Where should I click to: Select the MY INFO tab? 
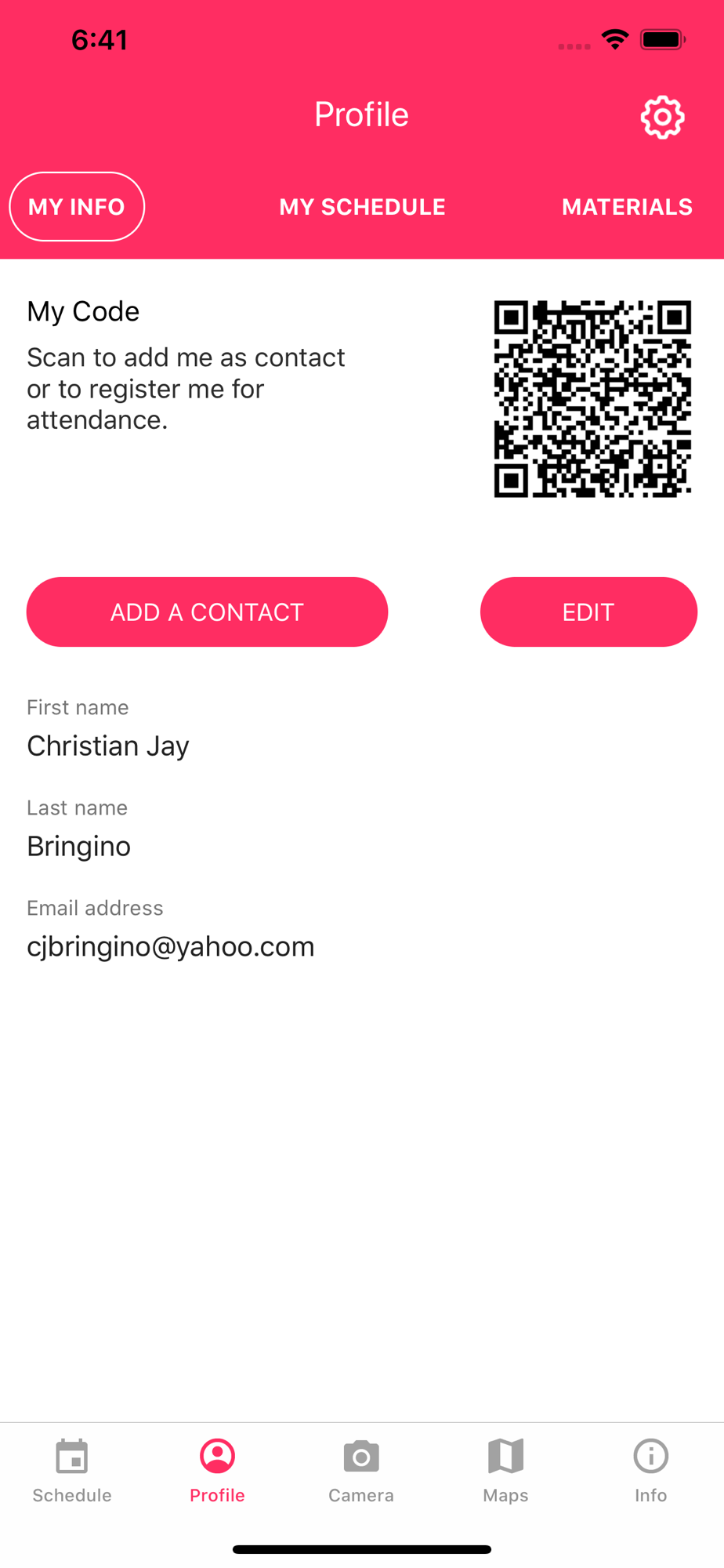tap(77, 207)
